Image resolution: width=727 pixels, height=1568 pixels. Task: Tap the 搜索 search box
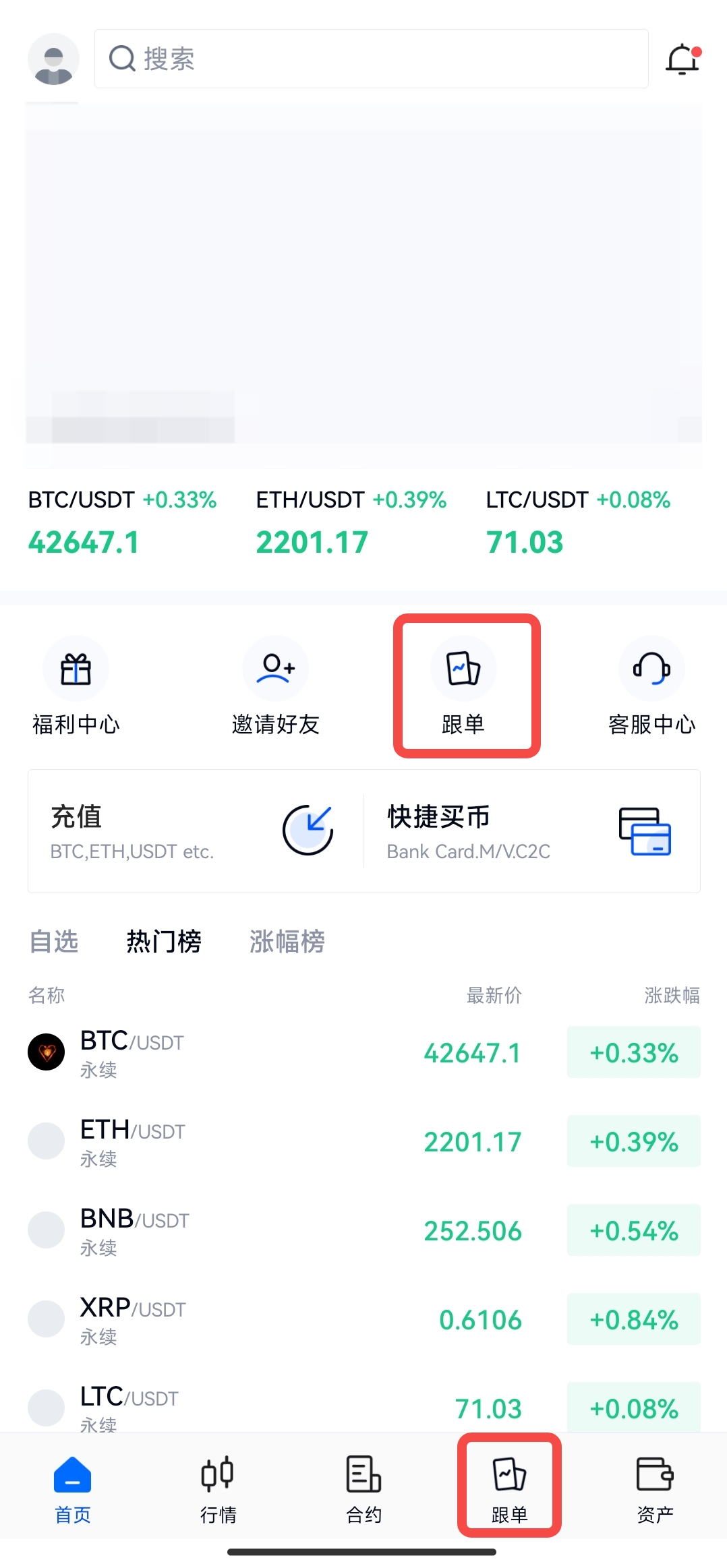[371, 59]
